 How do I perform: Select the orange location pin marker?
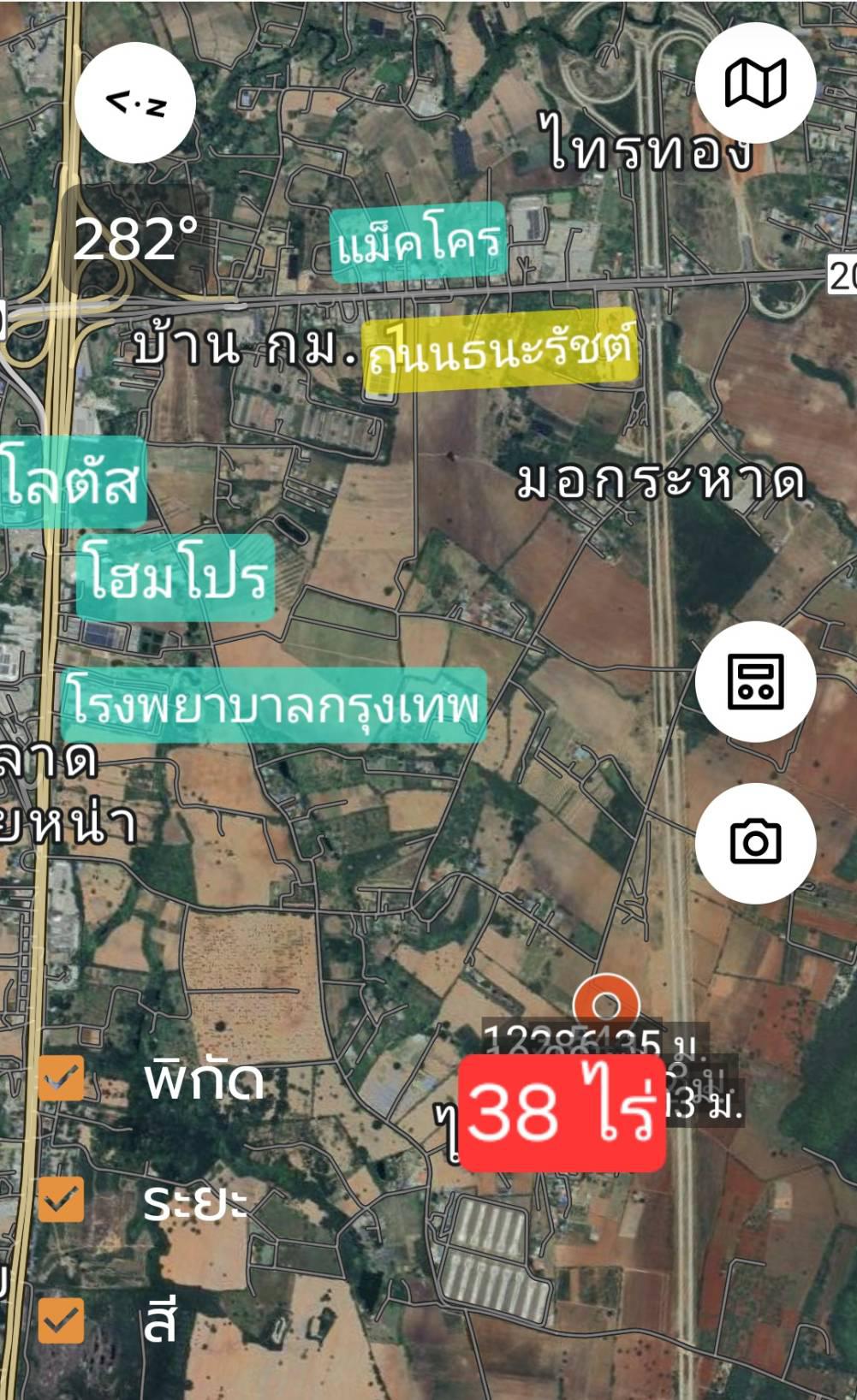606,1006
